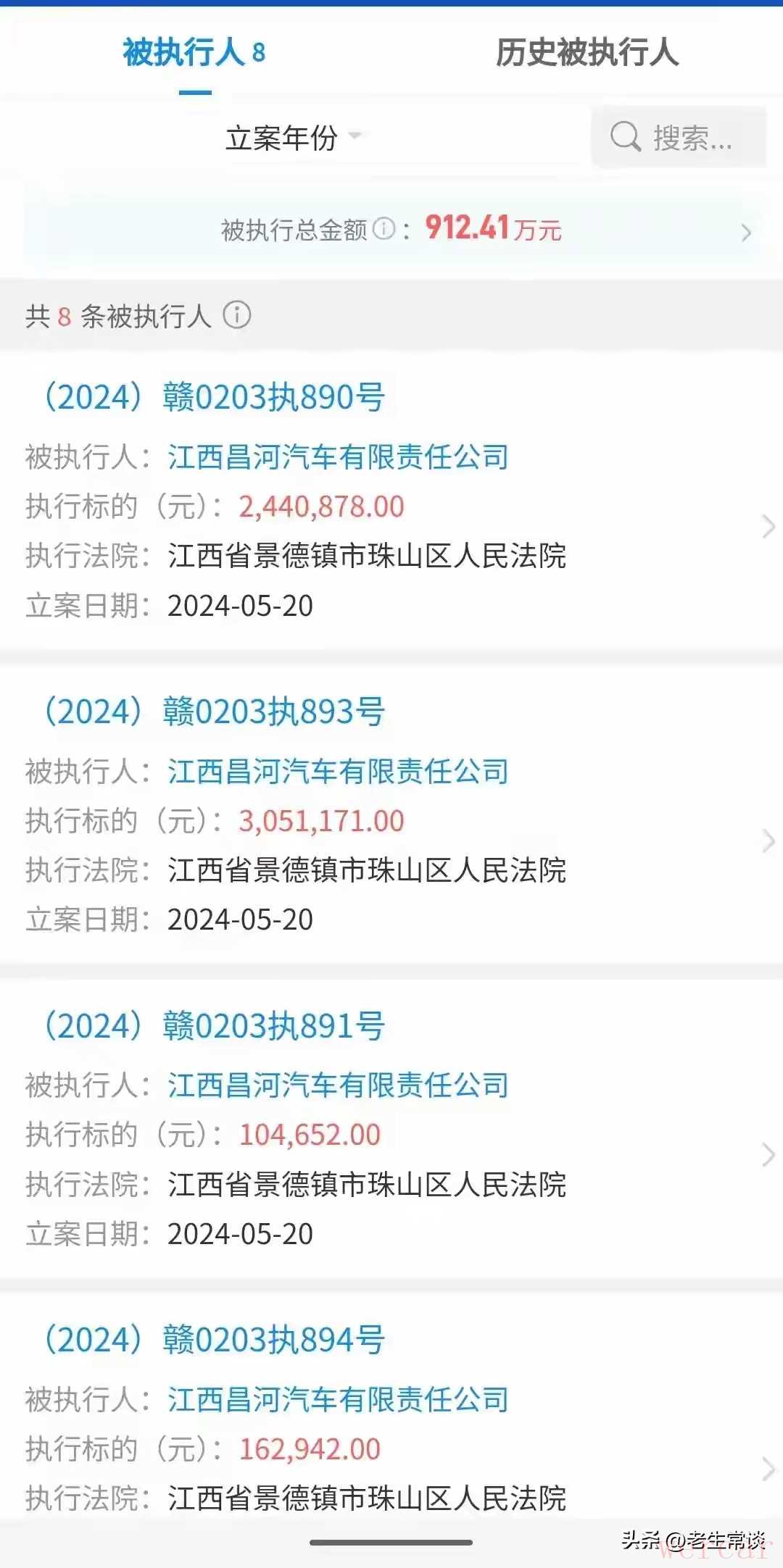Tap the 搜索 search box
783x1568 pixels.
click(x=679, y=138)
